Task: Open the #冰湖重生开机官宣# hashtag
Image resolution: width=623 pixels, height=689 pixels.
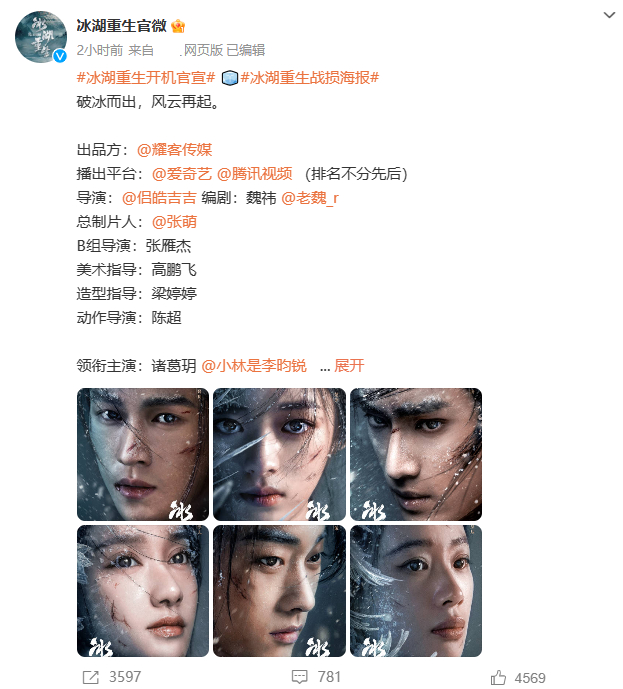Action: point(146,77)
